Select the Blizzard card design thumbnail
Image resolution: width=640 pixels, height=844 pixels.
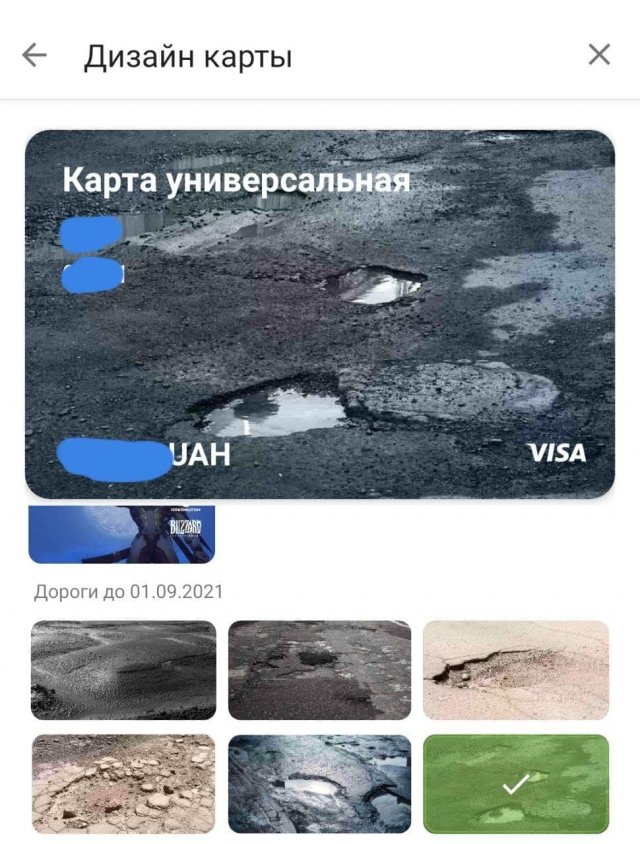pyautogui.click(x=121, y=533)
